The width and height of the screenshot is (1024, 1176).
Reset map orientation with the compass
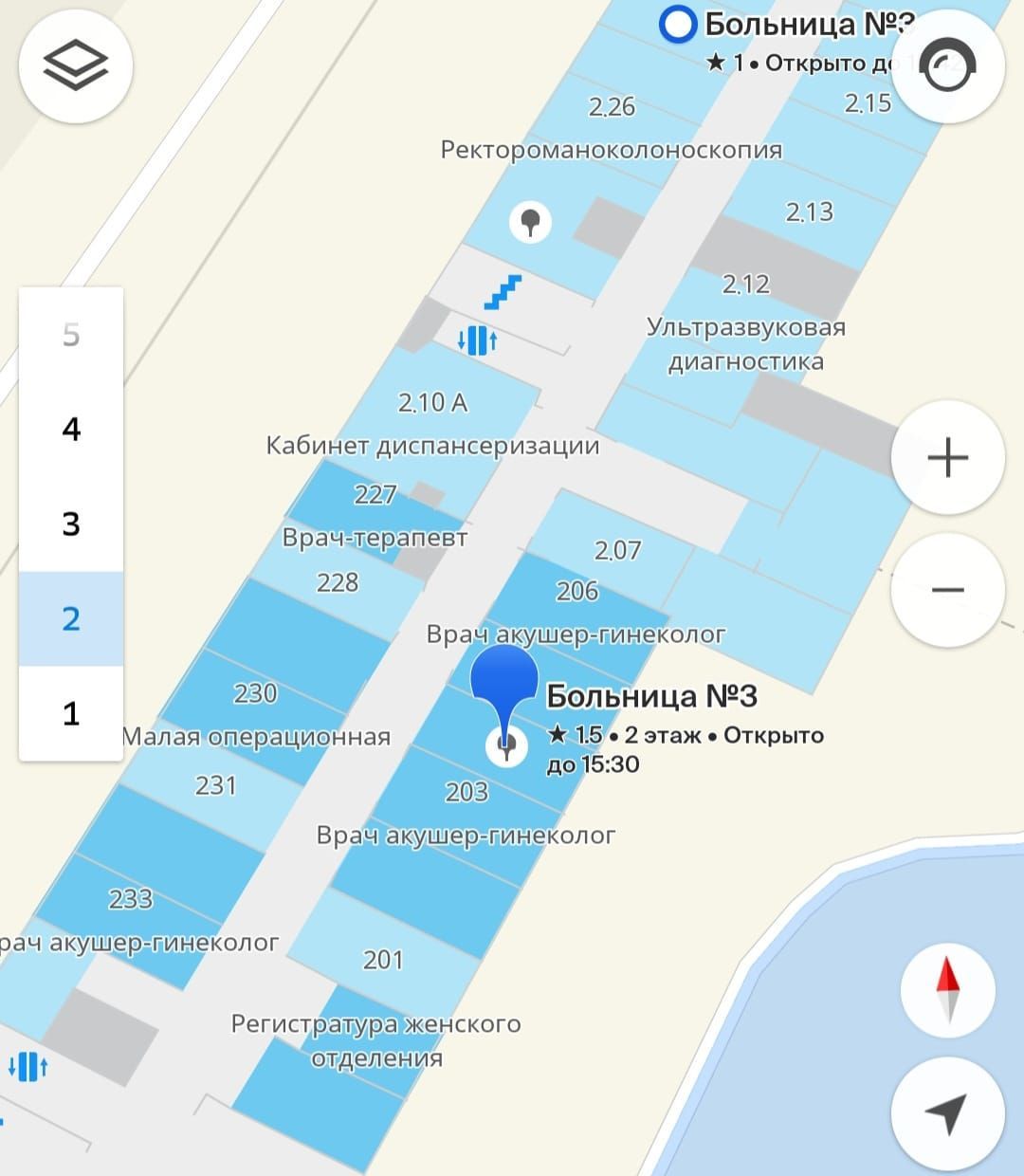947,990
